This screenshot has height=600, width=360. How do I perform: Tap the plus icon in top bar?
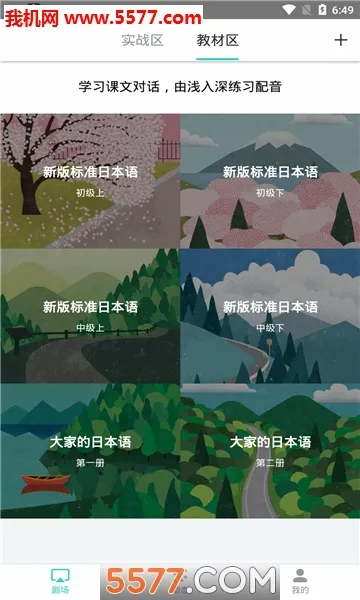pos(340,40)
